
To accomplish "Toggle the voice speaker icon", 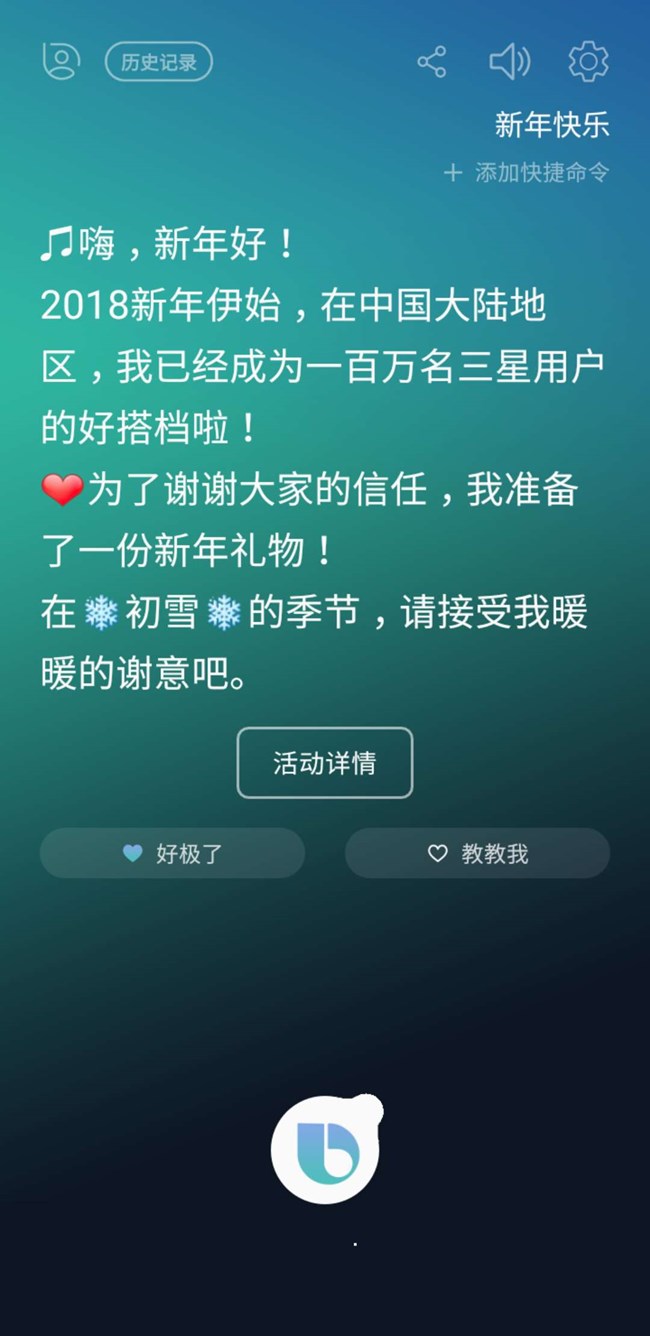I will point(509,62).
